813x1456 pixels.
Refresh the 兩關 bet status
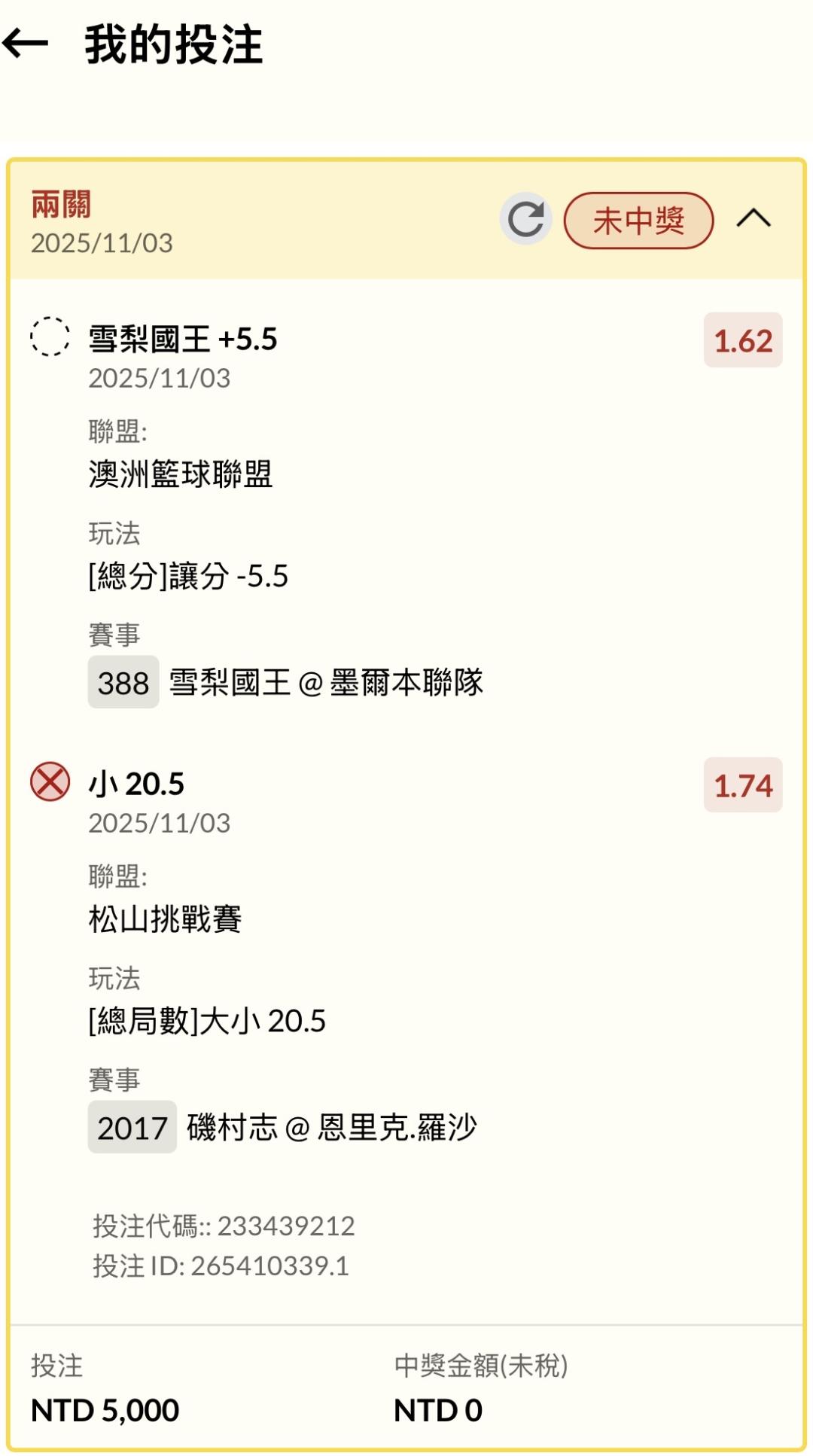click(525, 220)
